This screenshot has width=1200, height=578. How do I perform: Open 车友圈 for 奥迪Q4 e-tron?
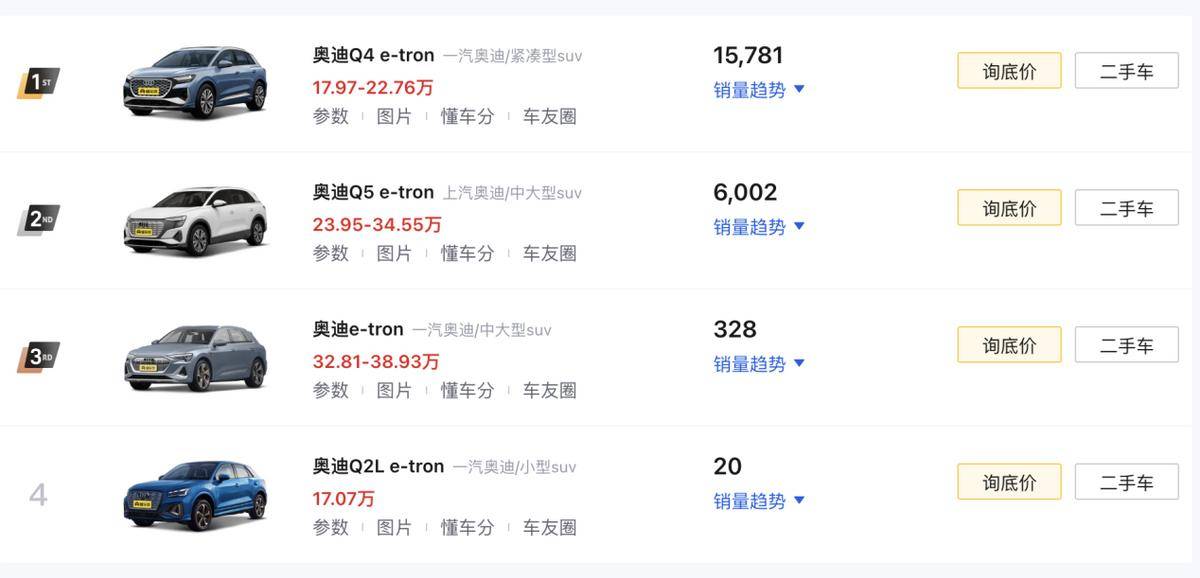549,116
